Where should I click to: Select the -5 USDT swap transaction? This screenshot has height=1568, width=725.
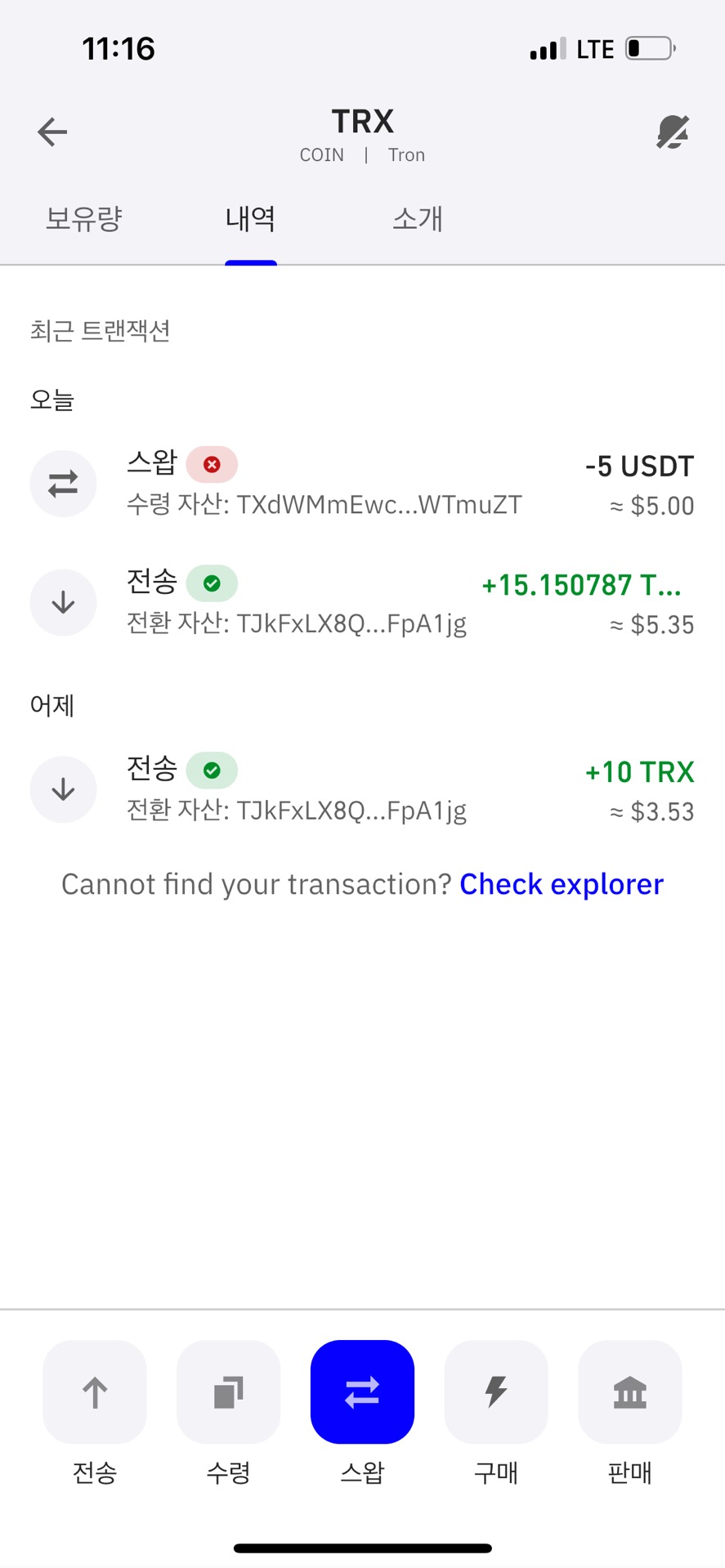362,483
